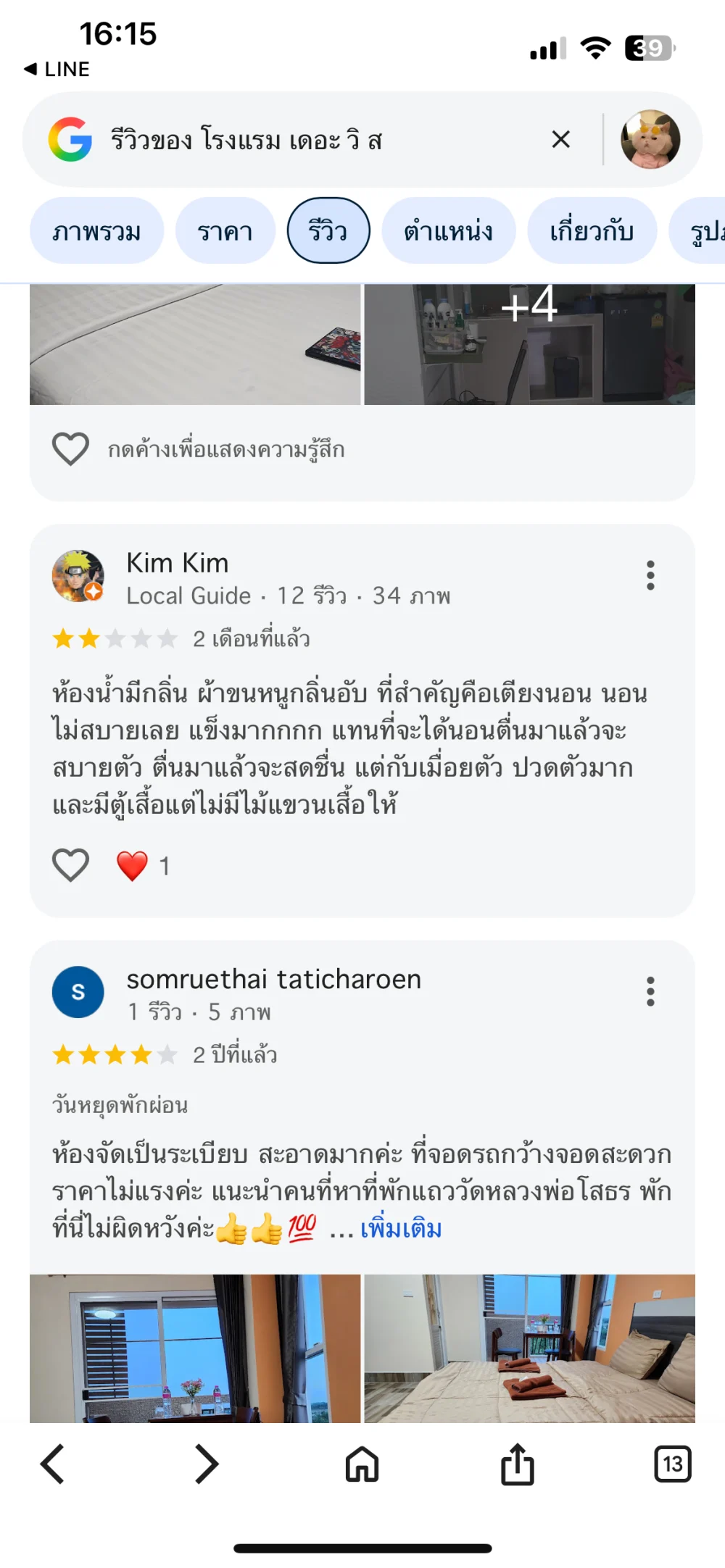This screenshot has width=725, height=1568.
Task: Go back to the previous page
Action: pos(52,1464)
